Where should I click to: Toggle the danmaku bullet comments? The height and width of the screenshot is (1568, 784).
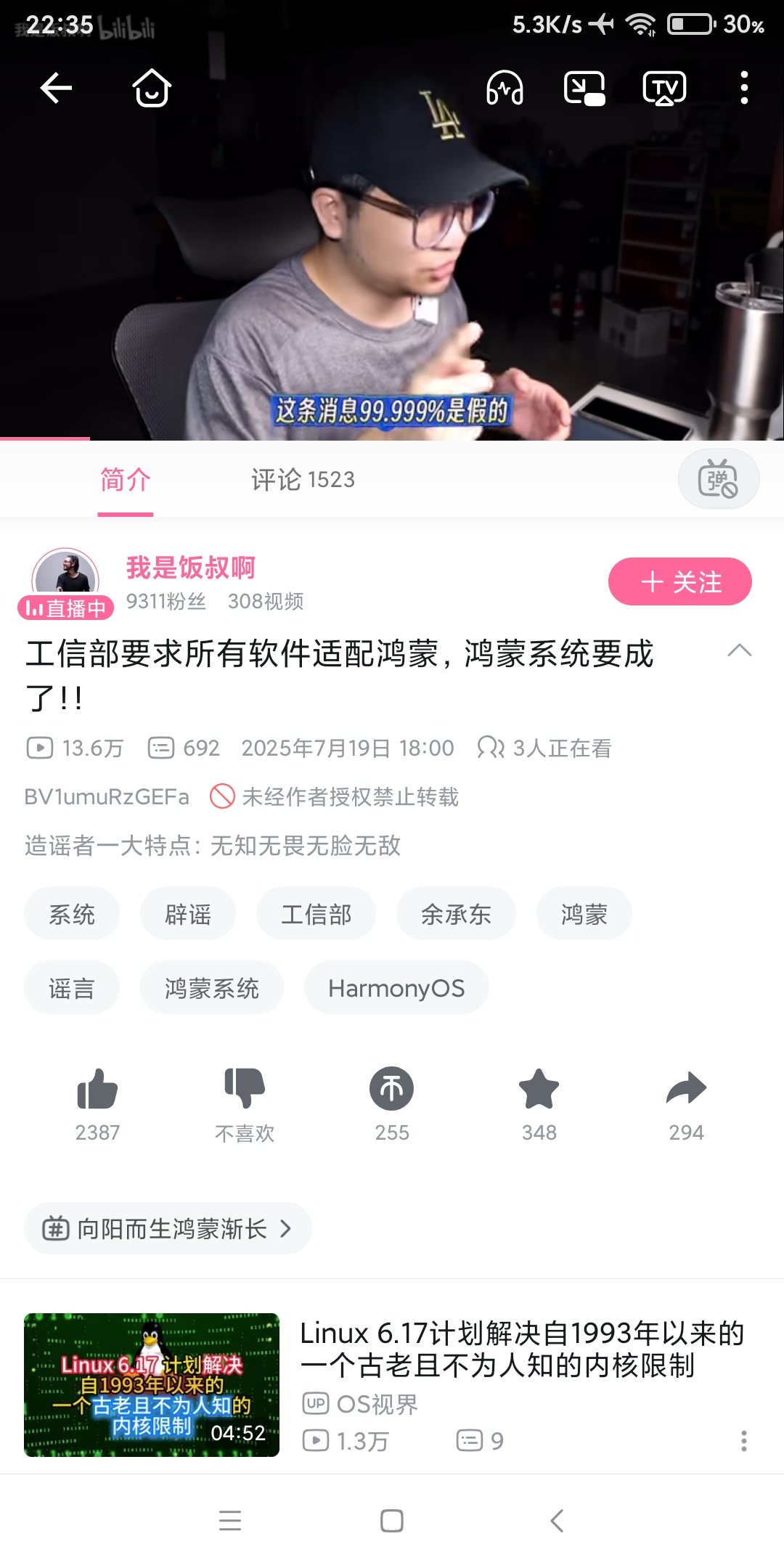(718, 479)
